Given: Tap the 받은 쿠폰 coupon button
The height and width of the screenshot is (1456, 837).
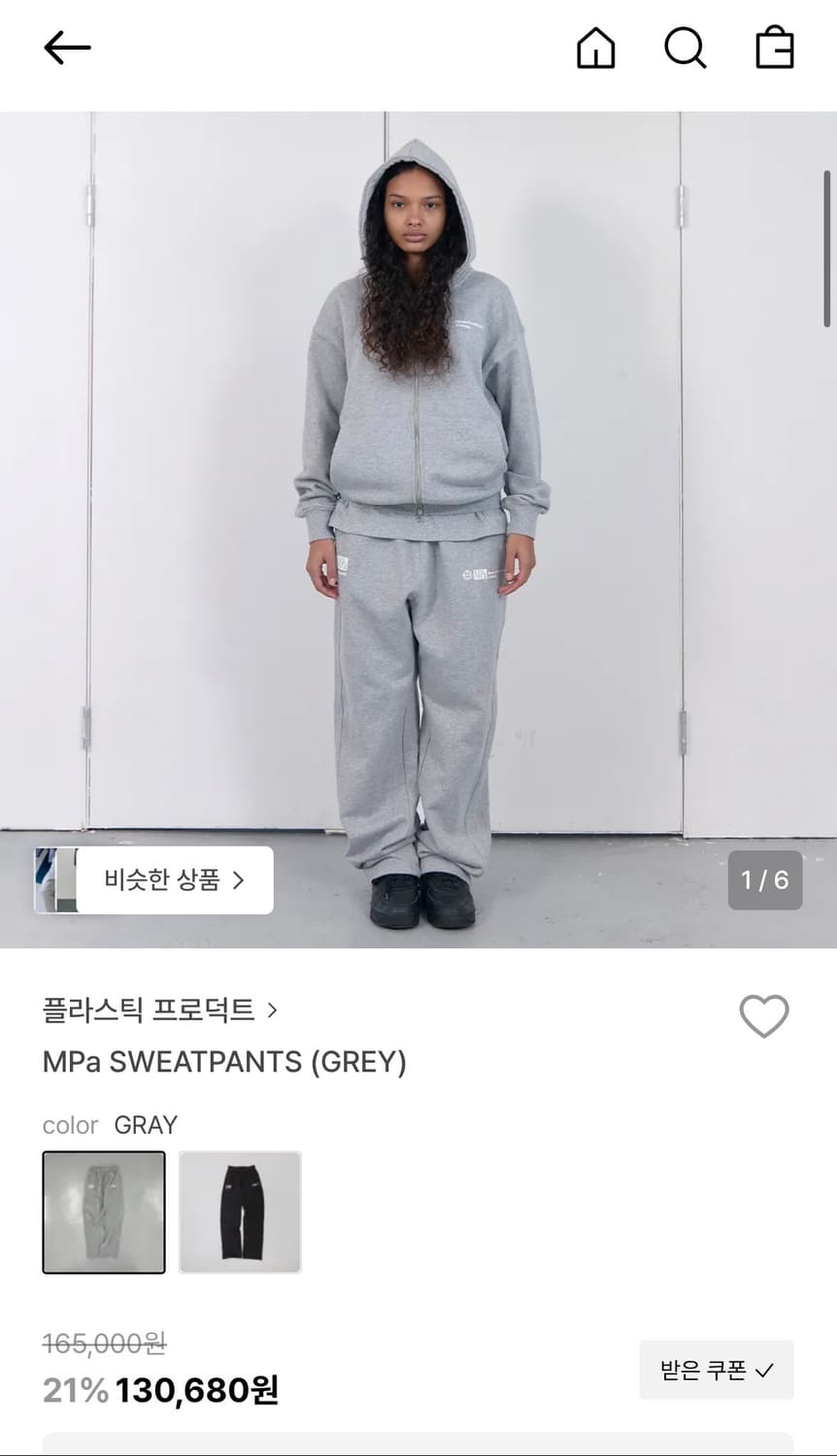Looking at the screenshot, I should tap(716, 1369).
